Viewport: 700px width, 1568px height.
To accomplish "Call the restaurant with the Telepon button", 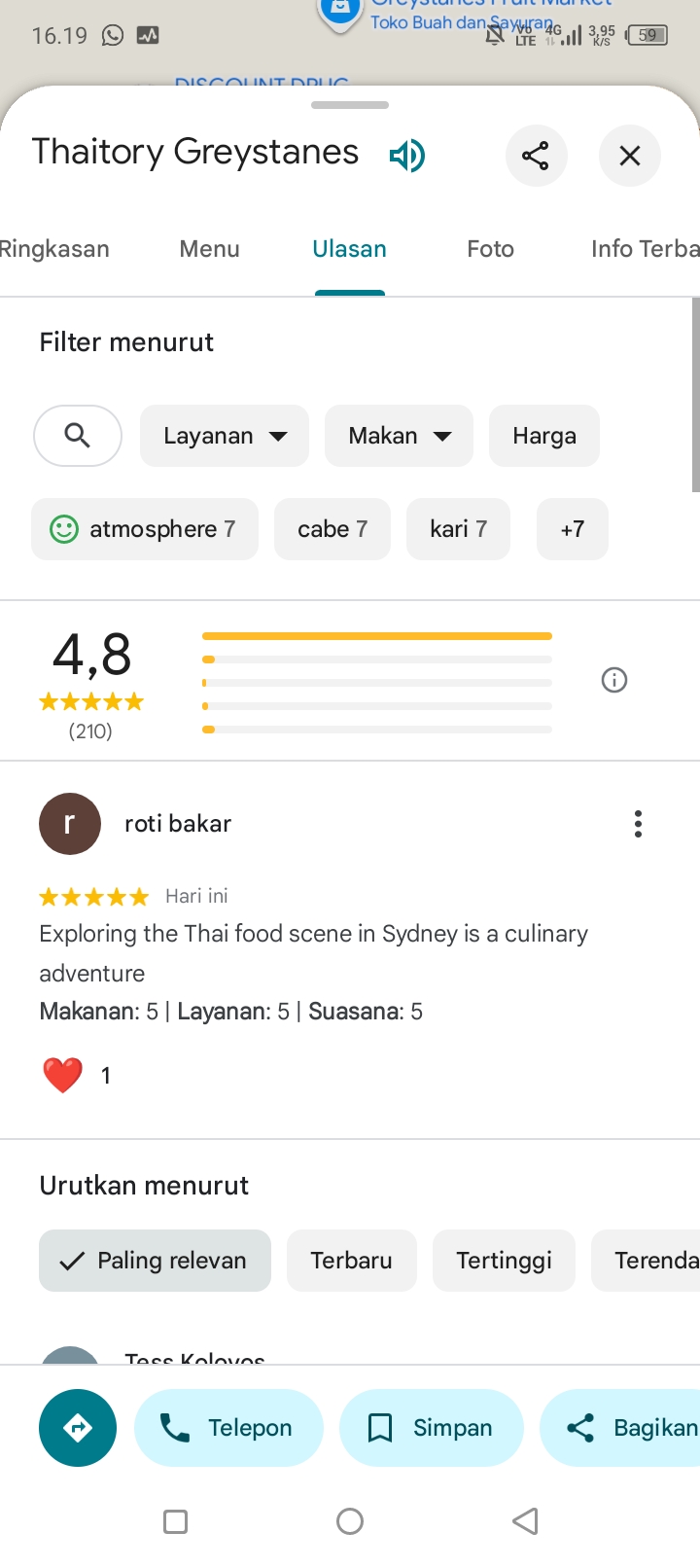I will point(228,1428).
